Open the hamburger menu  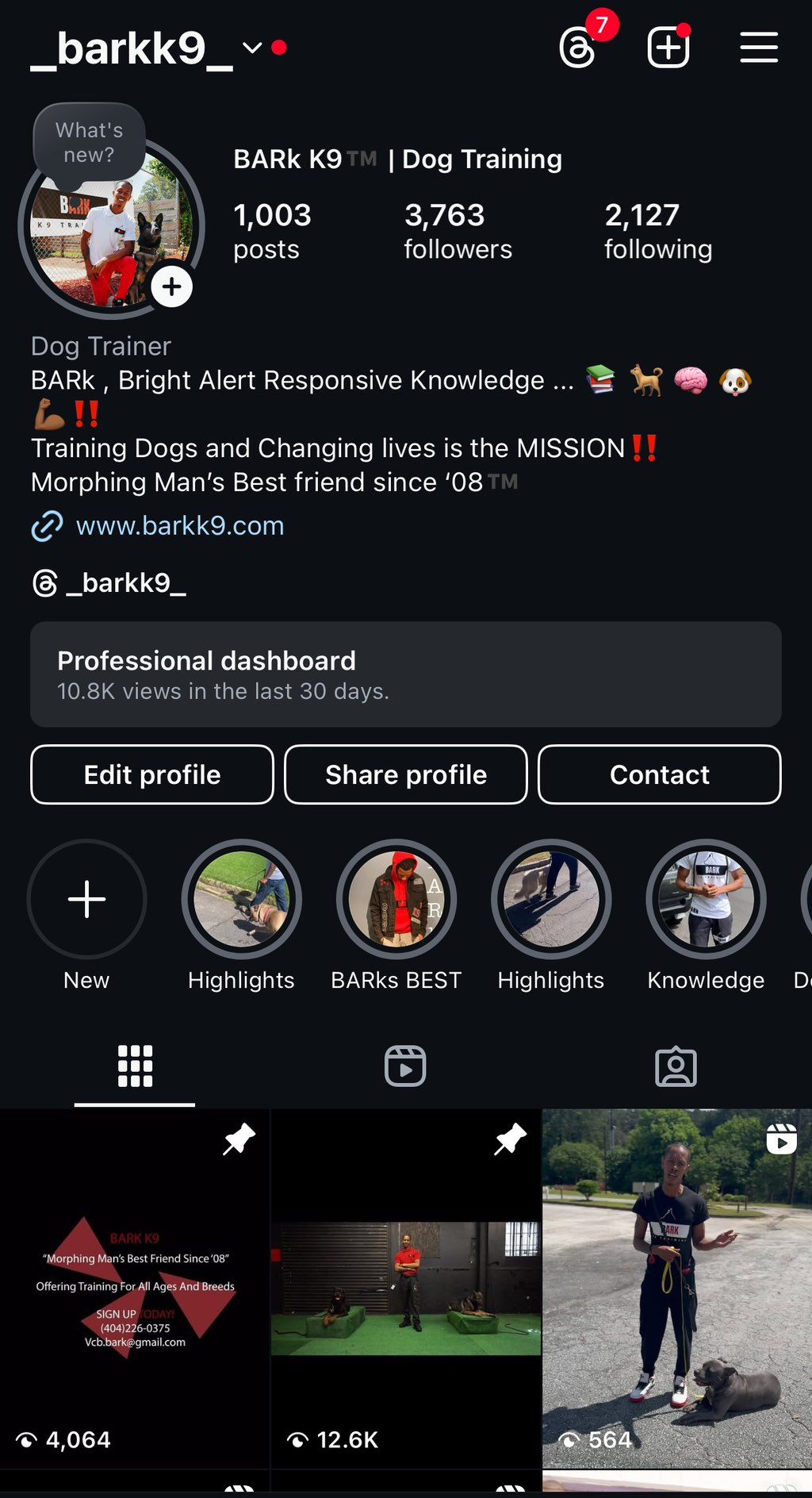pos(758,48)
